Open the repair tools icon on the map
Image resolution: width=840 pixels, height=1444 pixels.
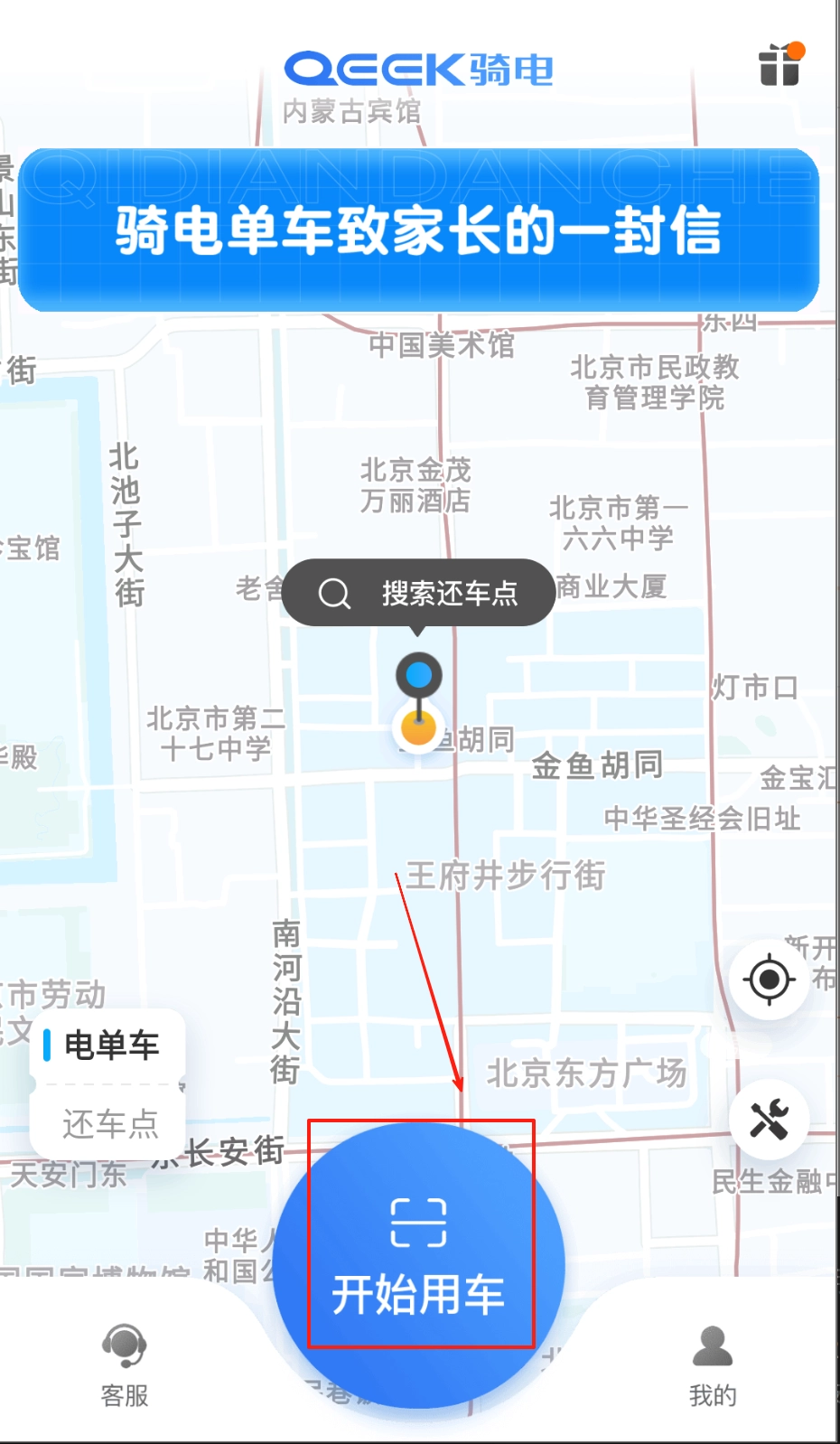coord(768,1121)
